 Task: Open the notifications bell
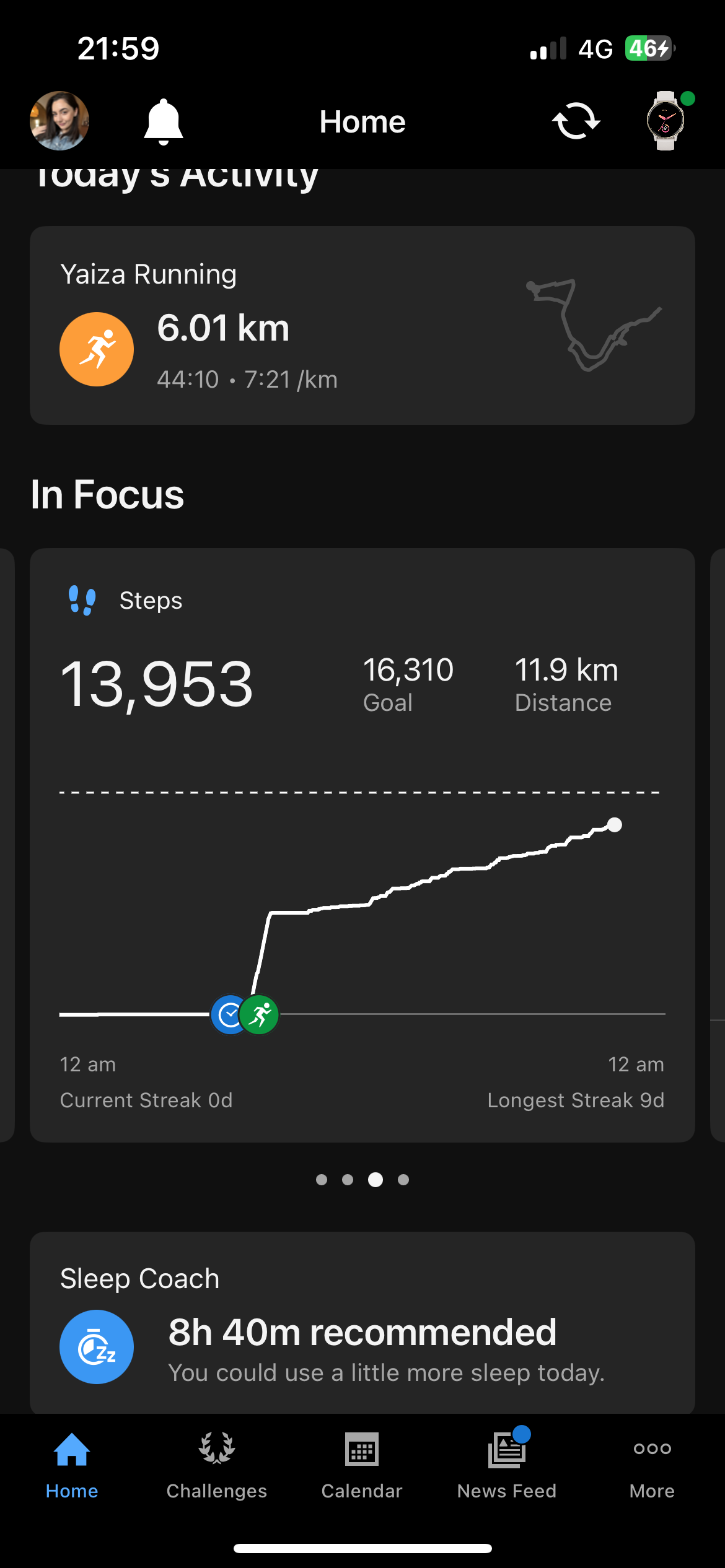[x=164, y=121]
